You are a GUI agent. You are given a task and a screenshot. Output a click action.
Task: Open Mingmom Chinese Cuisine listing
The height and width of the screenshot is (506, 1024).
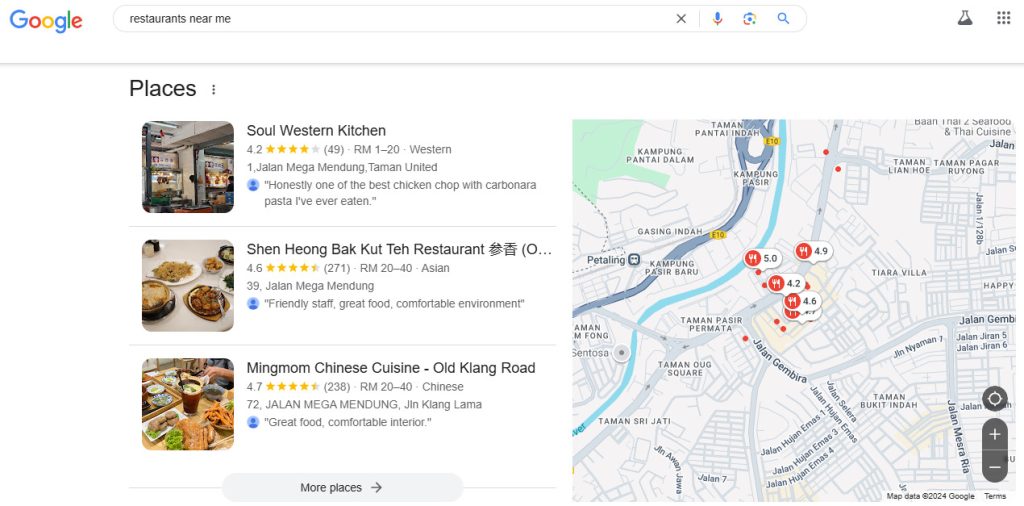coord(391,368)
